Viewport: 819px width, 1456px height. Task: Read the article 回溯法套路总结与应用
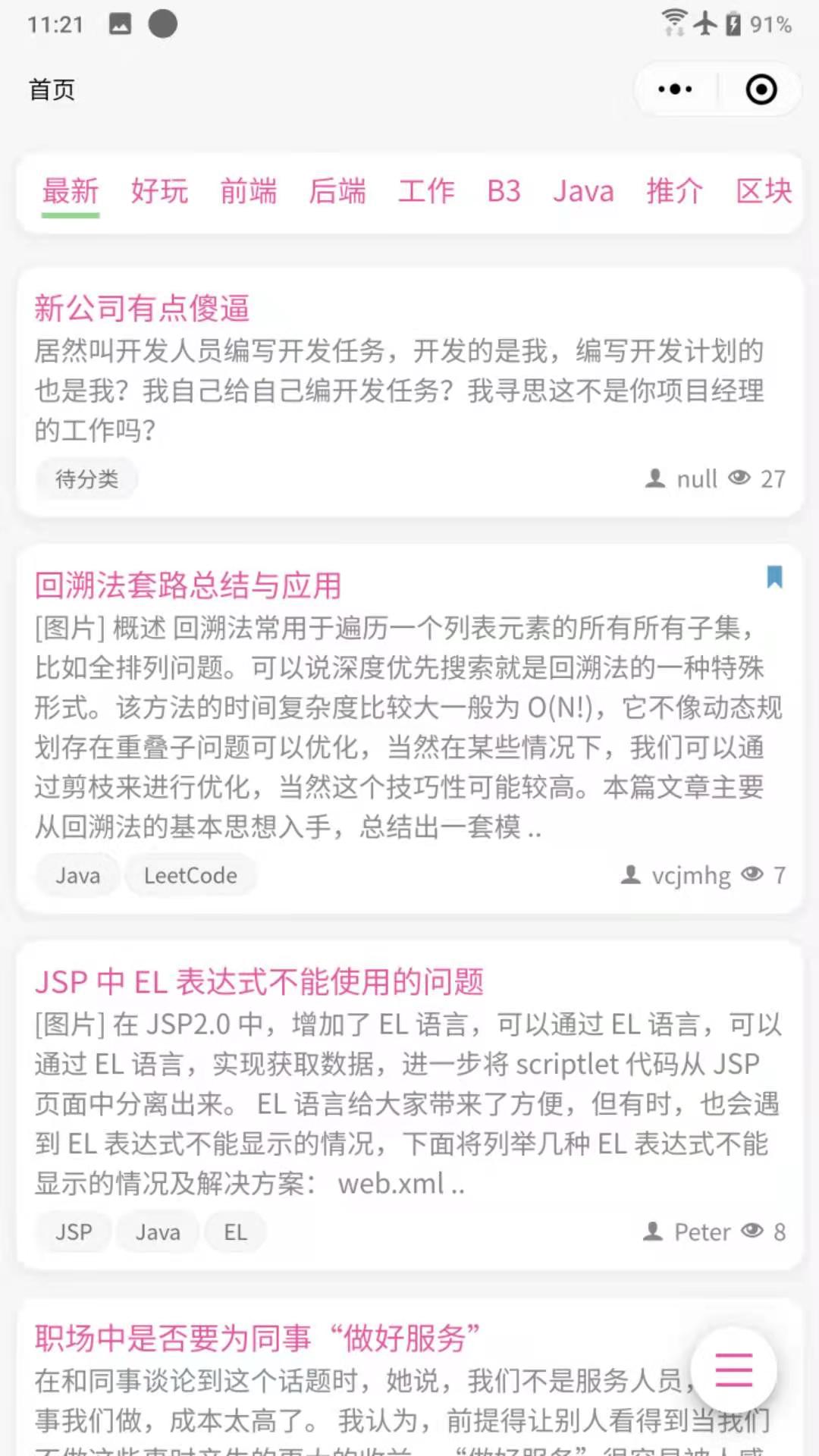[x=188, y=585]
